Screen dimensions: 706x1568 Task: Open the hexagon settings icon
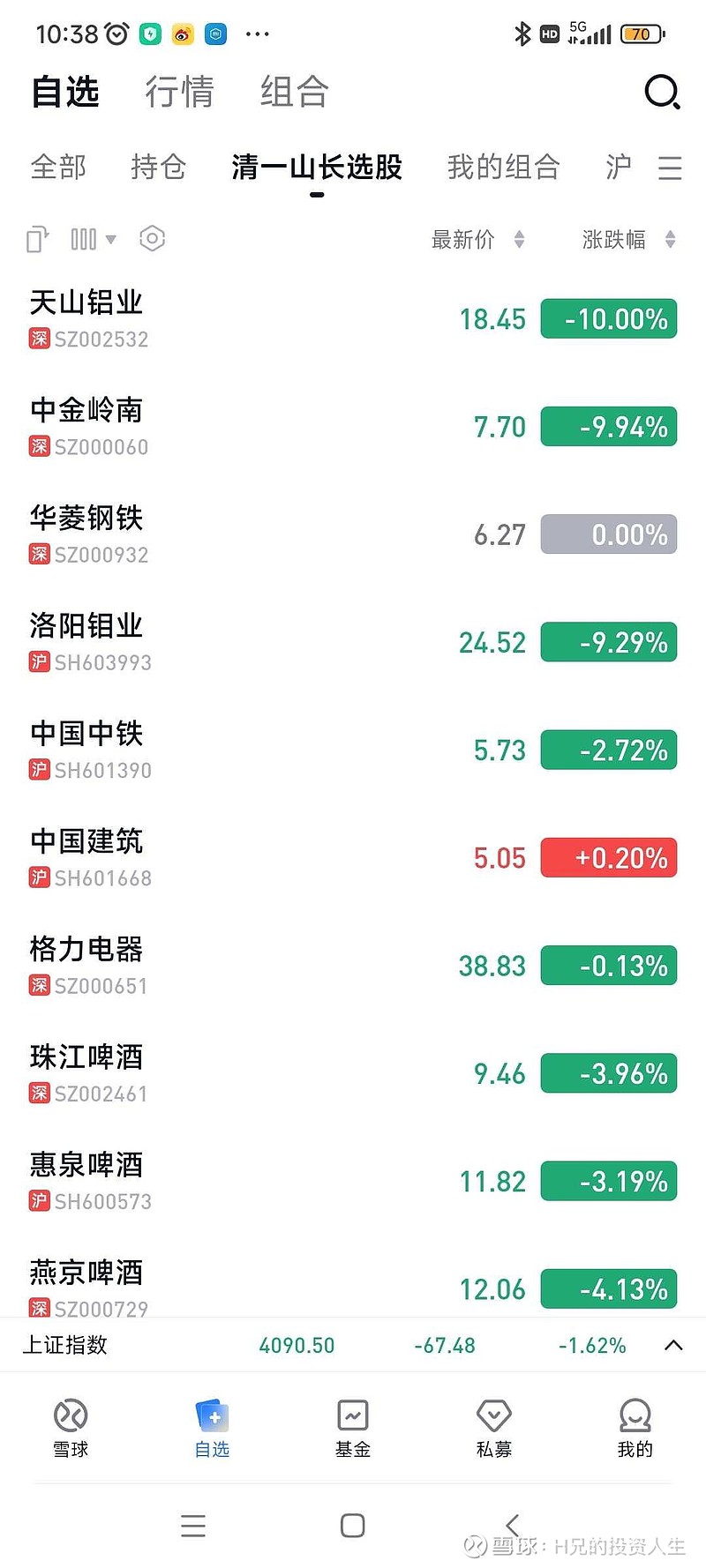pyautogui.click(x=152, y=238)
